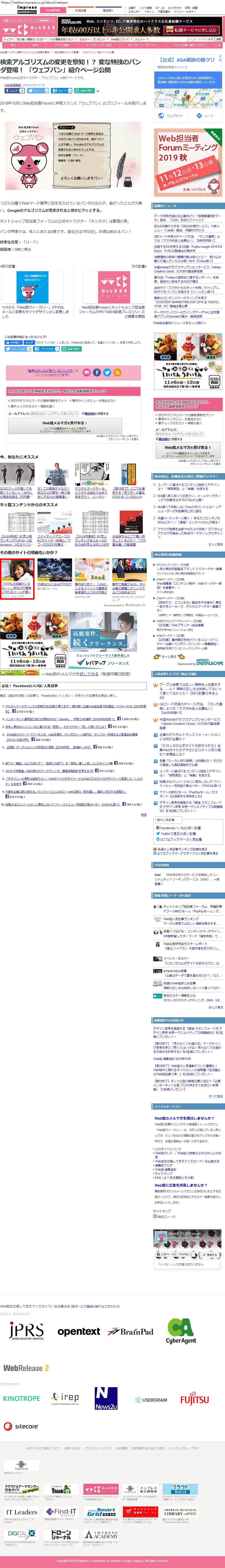Open the sitecore sponsor link

22,1426
